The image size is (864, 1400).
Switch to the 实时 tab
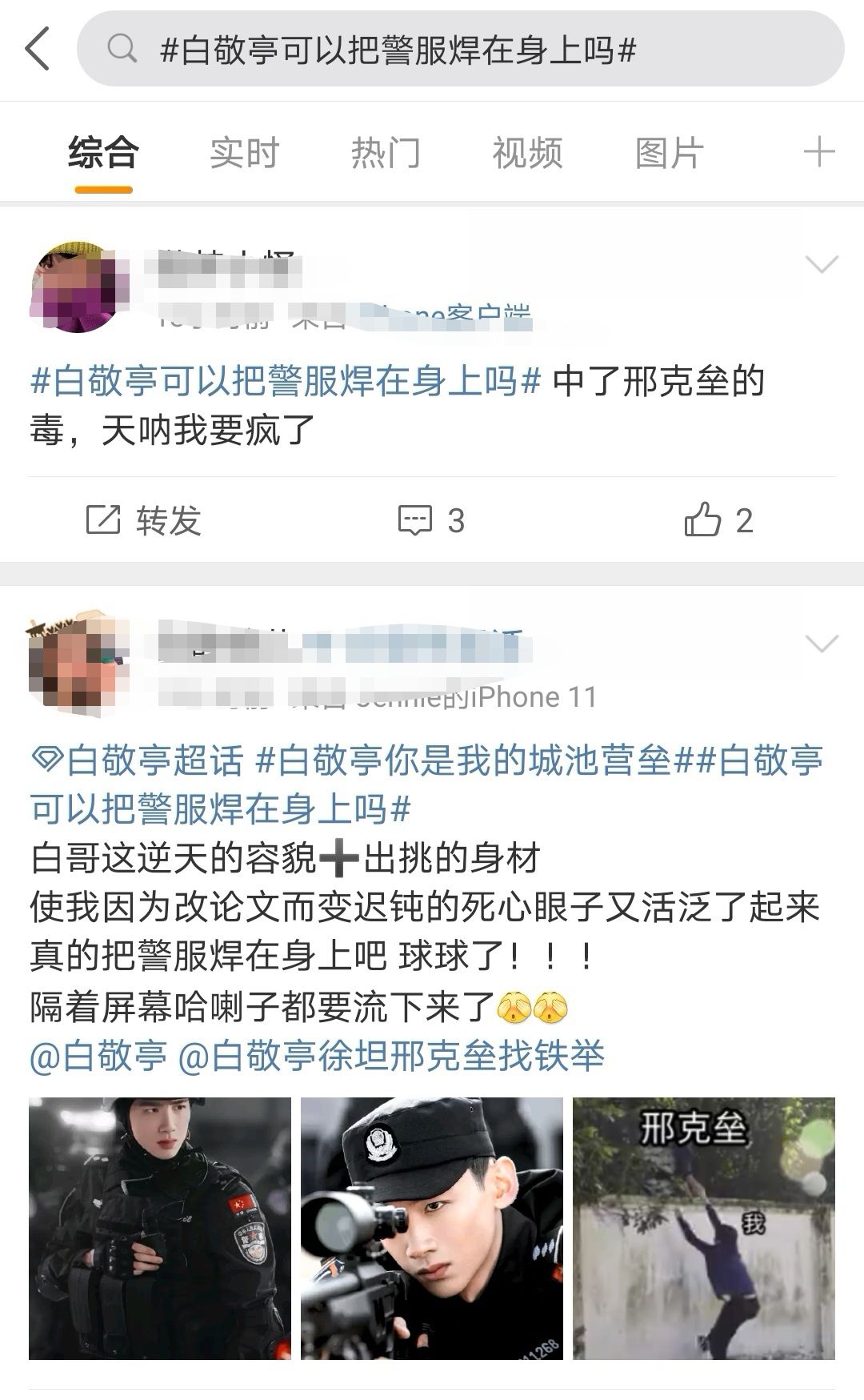pos(244,152)
